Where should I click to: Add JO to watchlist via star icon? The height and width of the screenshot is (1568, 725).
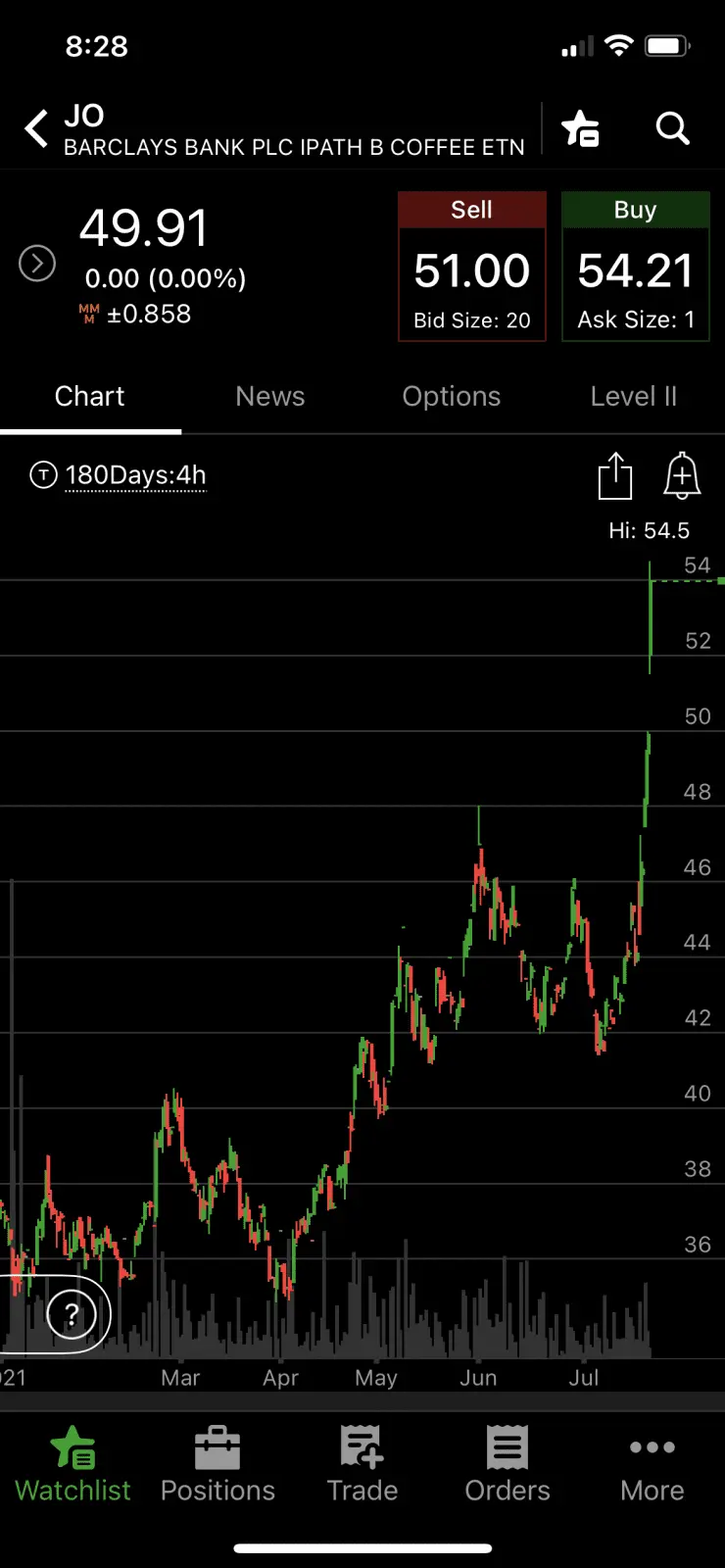(x=580, y=128)
